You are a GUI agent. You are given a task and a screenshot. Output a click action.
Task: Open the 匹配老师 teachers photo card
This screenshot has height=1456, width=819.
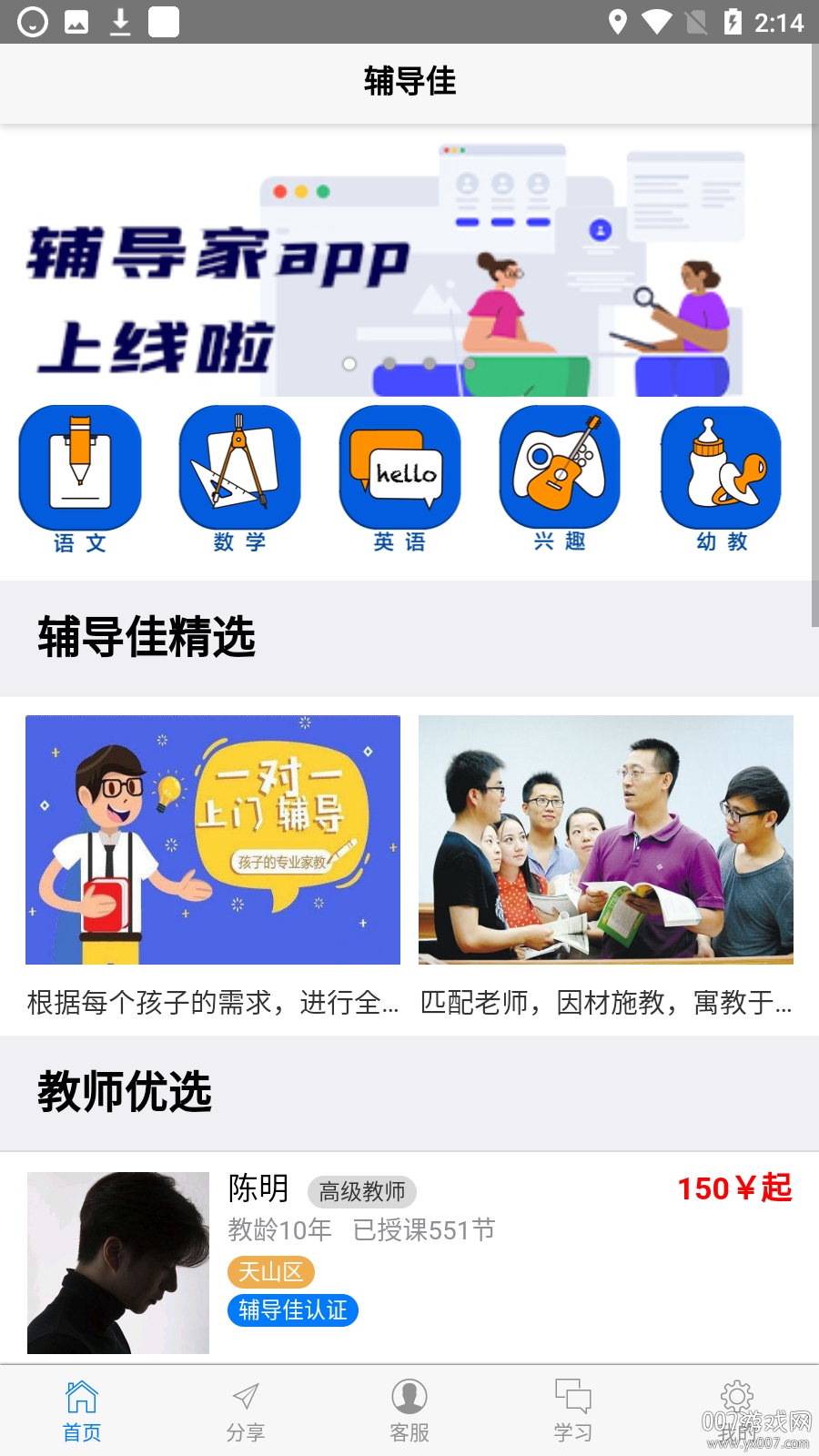pos(605,839)
